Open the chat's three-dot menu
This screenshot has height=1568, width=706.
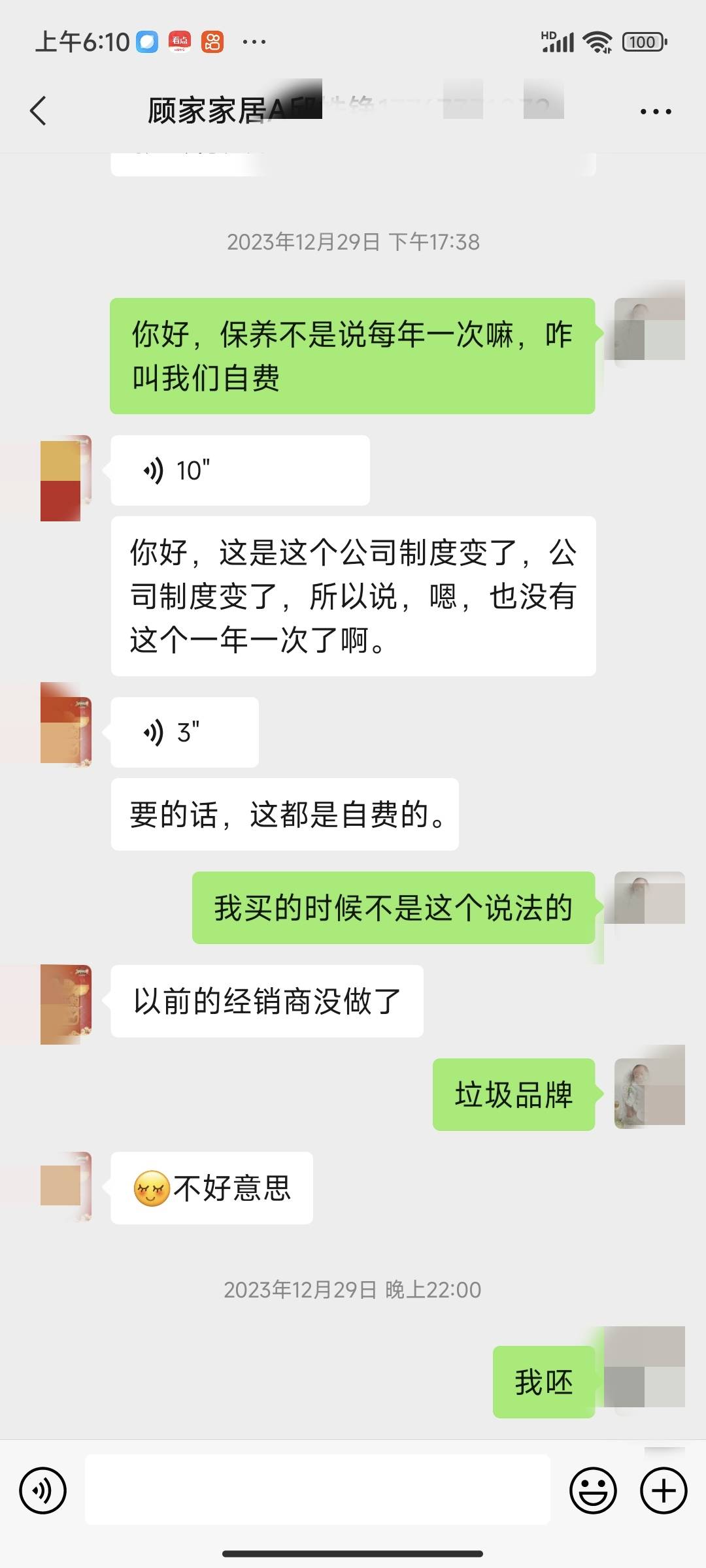[656, 112]
